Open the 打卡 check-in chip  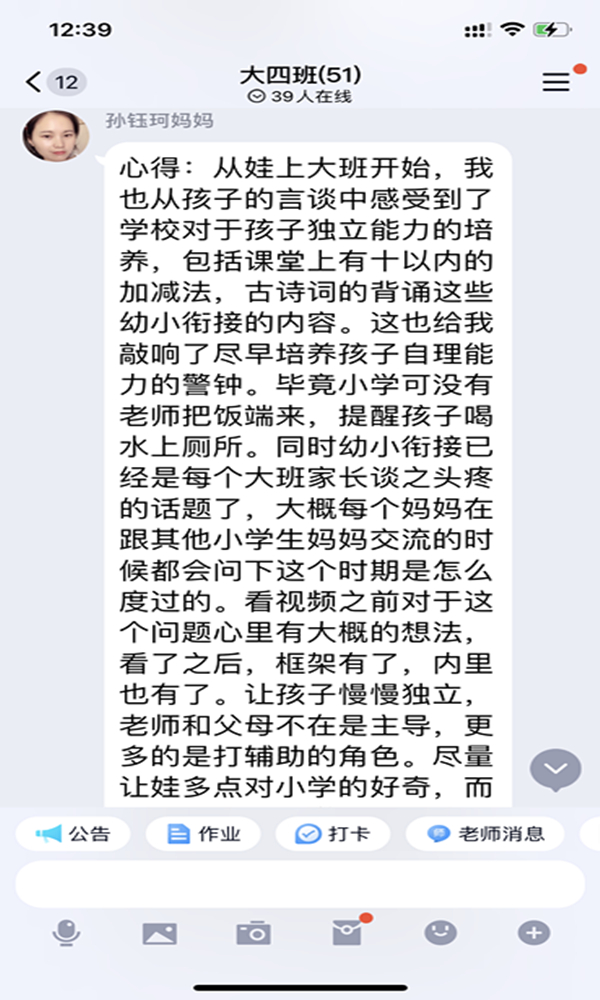point(332,834)
